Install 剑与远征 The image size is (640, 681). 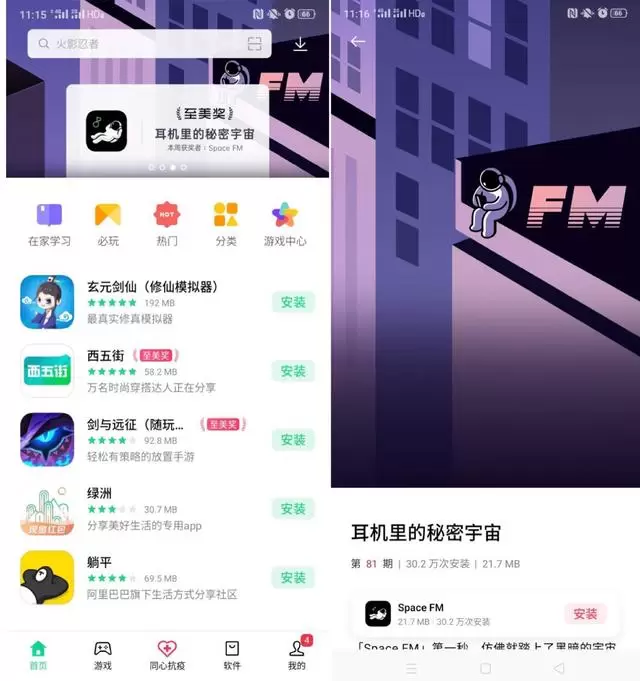(293, 440)
